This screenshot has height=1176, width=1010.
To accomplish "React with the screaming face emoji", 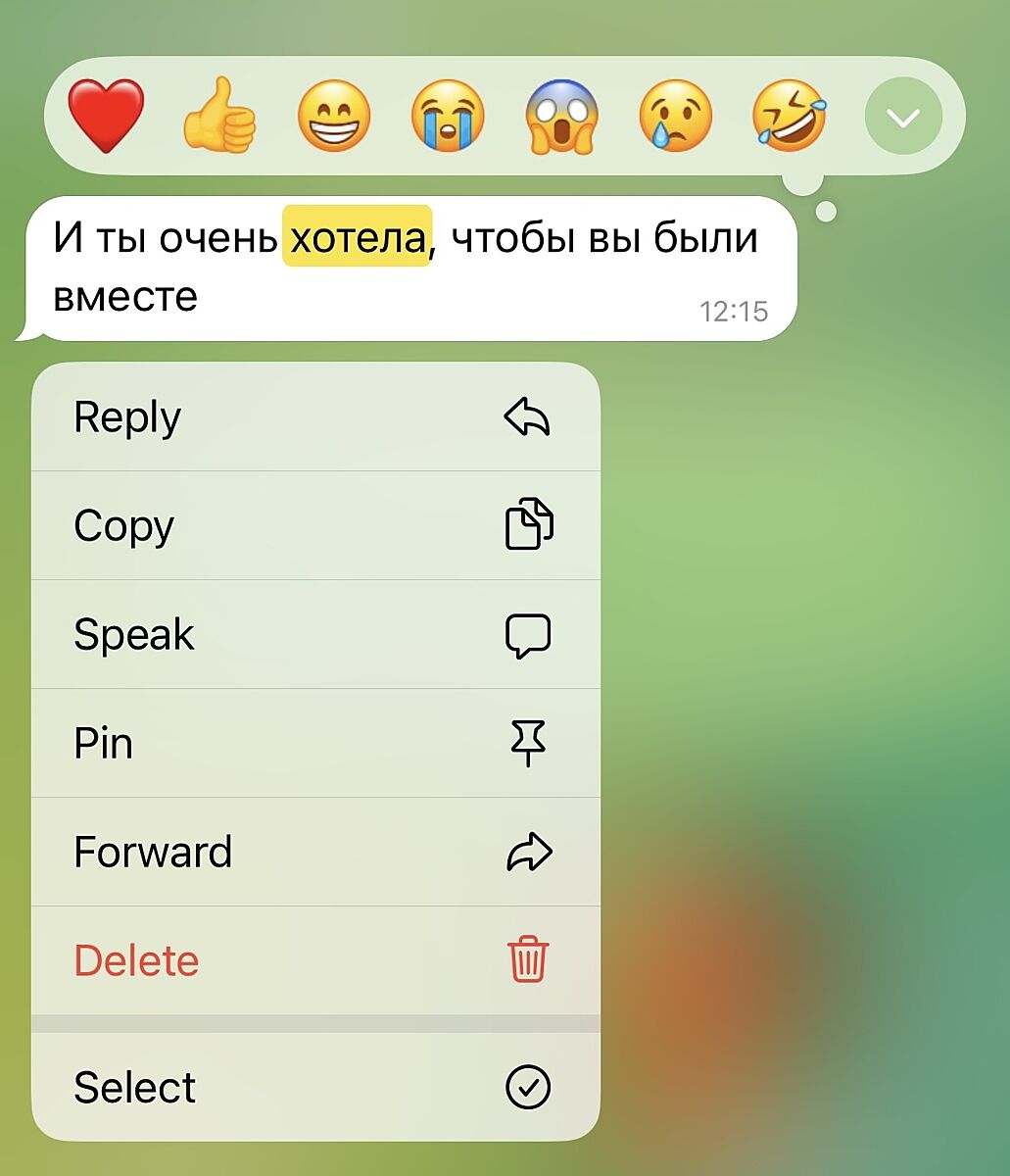I will (x=561, y=117).
